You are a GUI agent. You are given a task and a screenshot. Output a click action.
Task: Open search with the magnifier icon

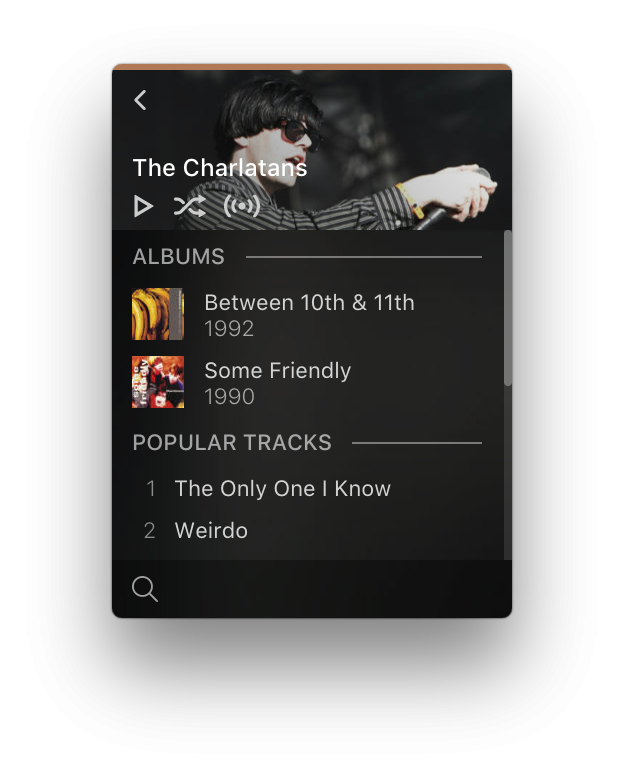pyautogui.click(x=145, y=589)
